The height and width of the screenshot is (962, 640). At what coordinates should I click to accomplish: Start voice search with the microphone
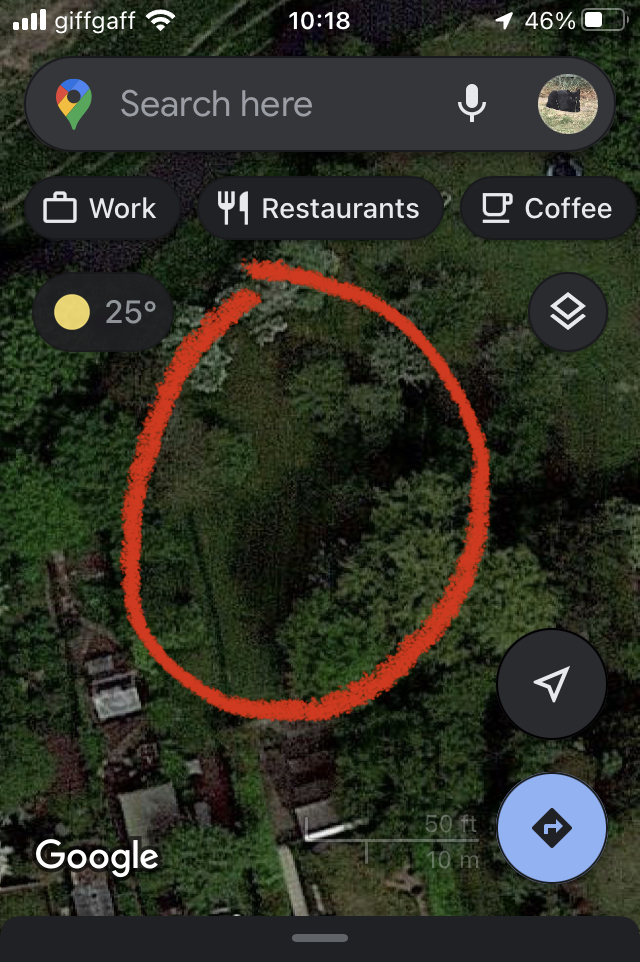click(x=472, y=104)
